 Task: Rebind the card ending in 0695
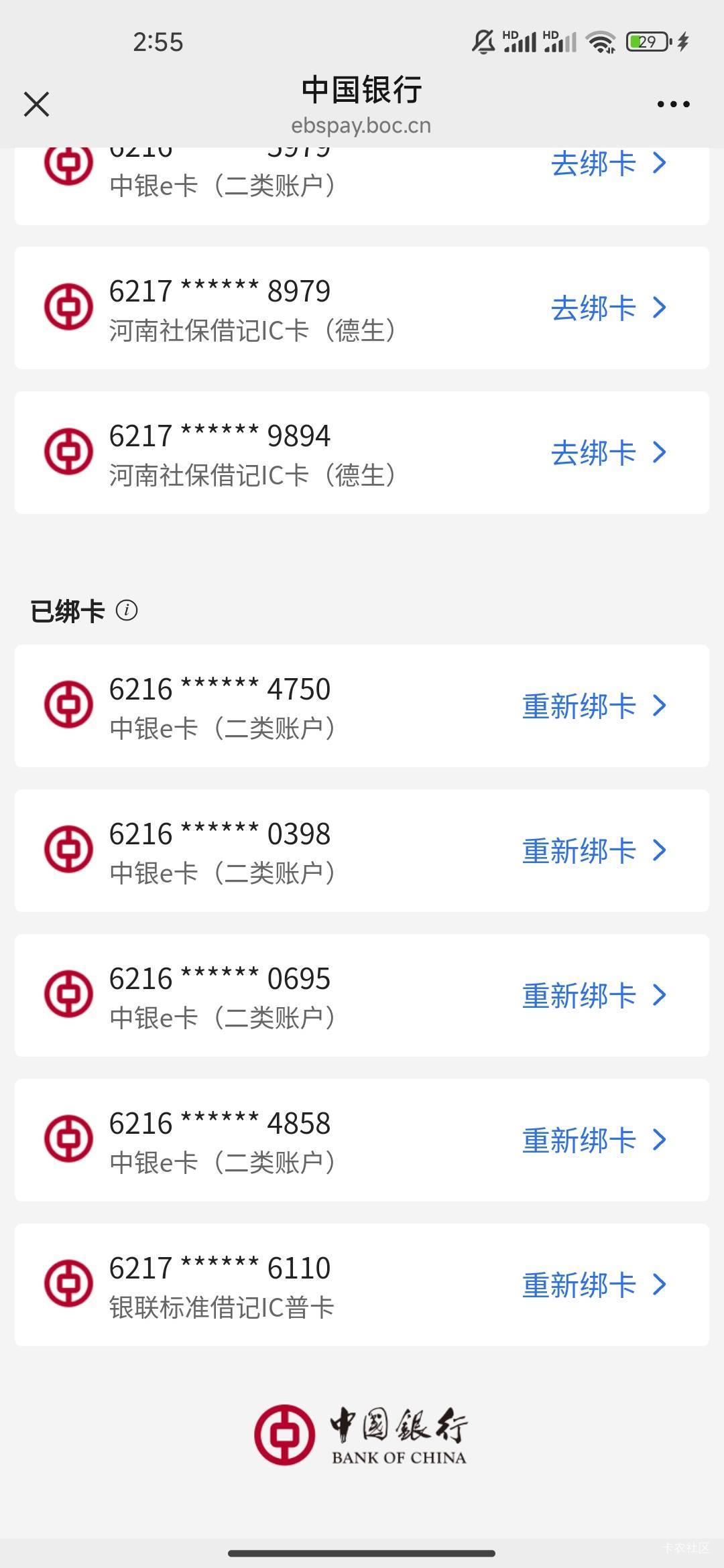594,996
